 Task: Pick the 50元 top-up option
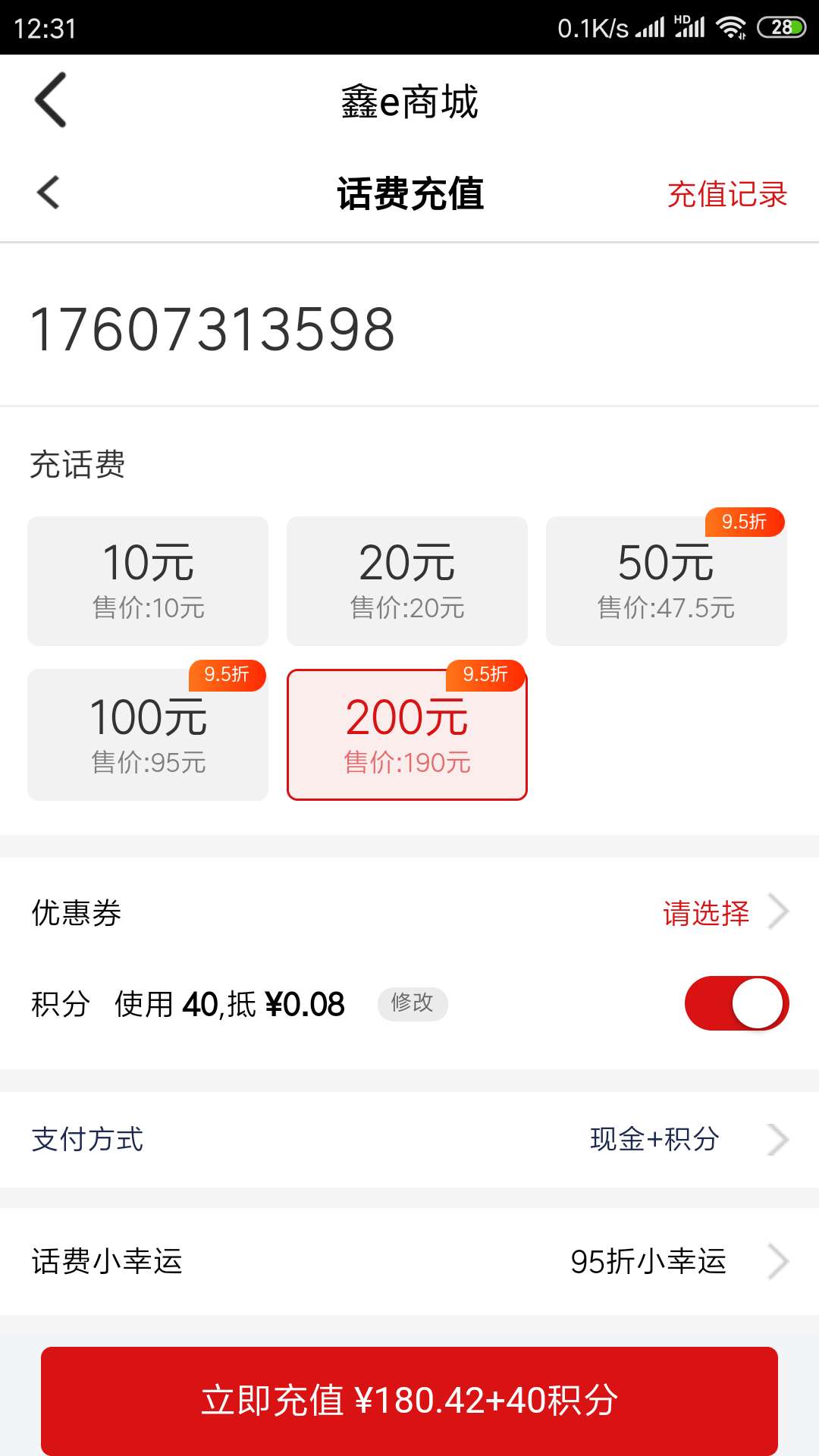(x=666, y=581)
